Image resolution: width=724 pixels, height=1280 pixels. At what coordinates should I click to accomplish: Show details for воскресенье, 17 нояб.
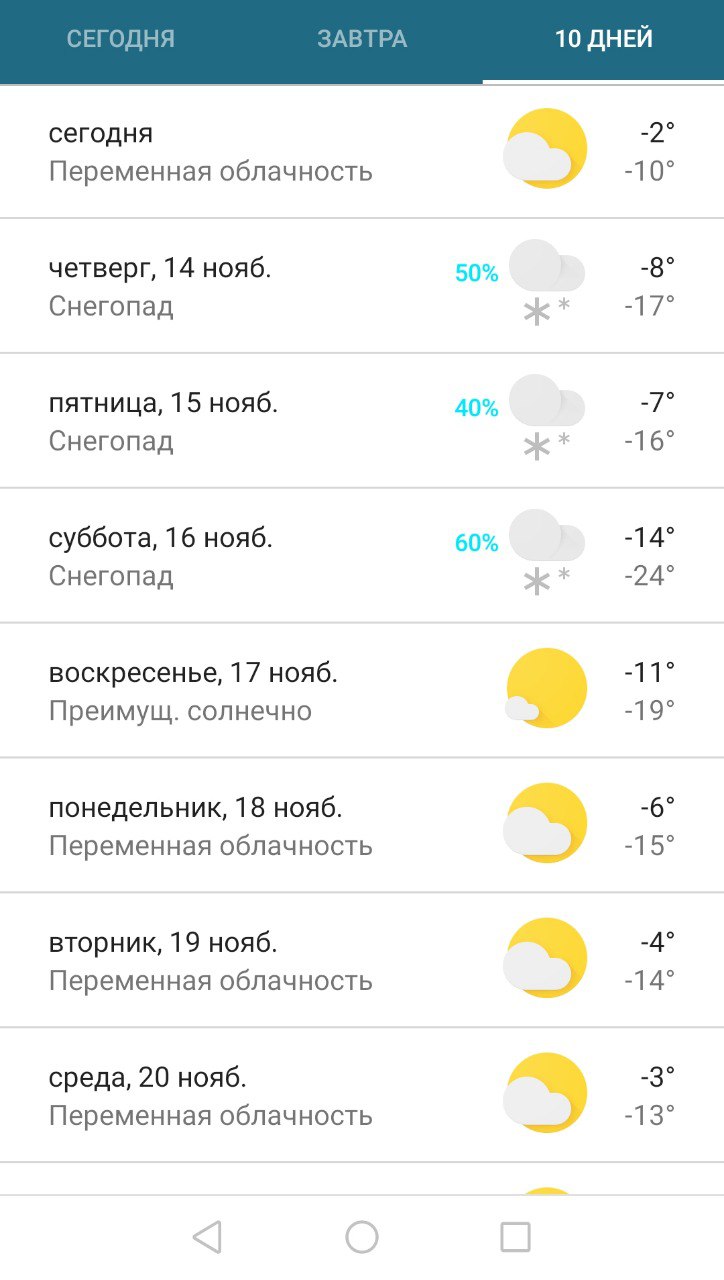362,691
